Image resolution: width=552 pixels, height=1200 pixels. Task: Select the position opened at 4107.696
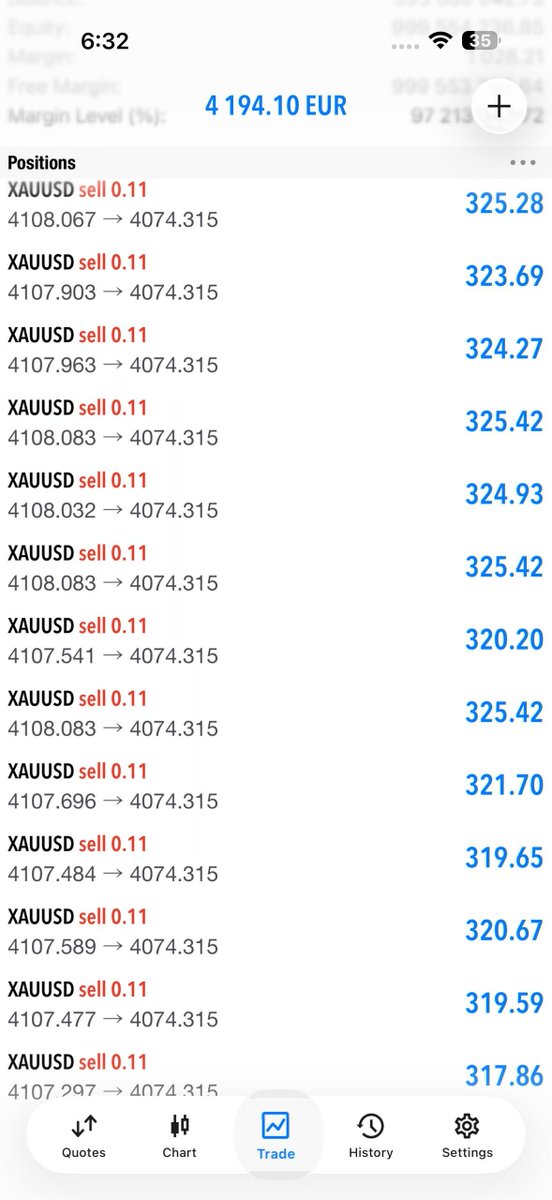click(276, 786)
